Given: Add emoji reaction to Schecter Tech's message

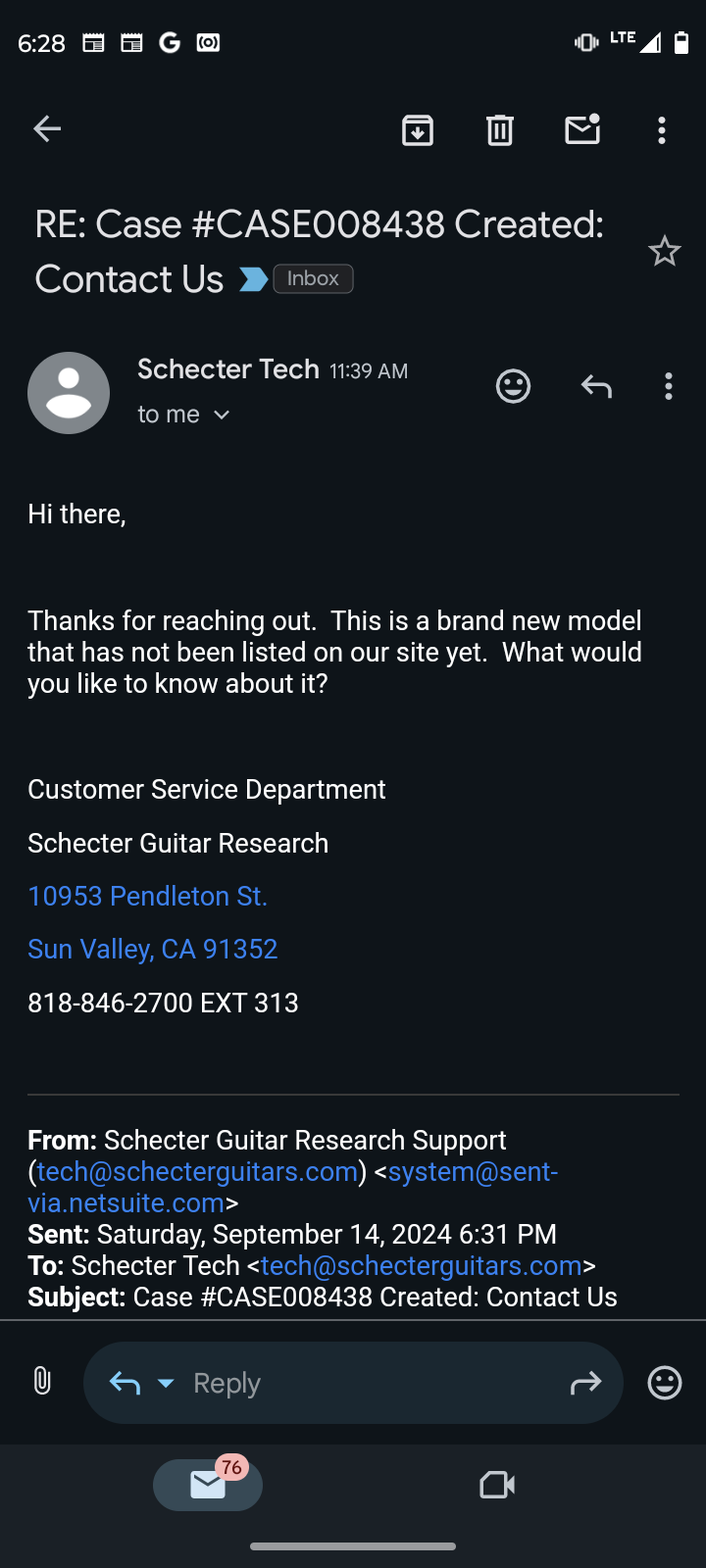Looking at the screenshot, I should coord(513,386).
